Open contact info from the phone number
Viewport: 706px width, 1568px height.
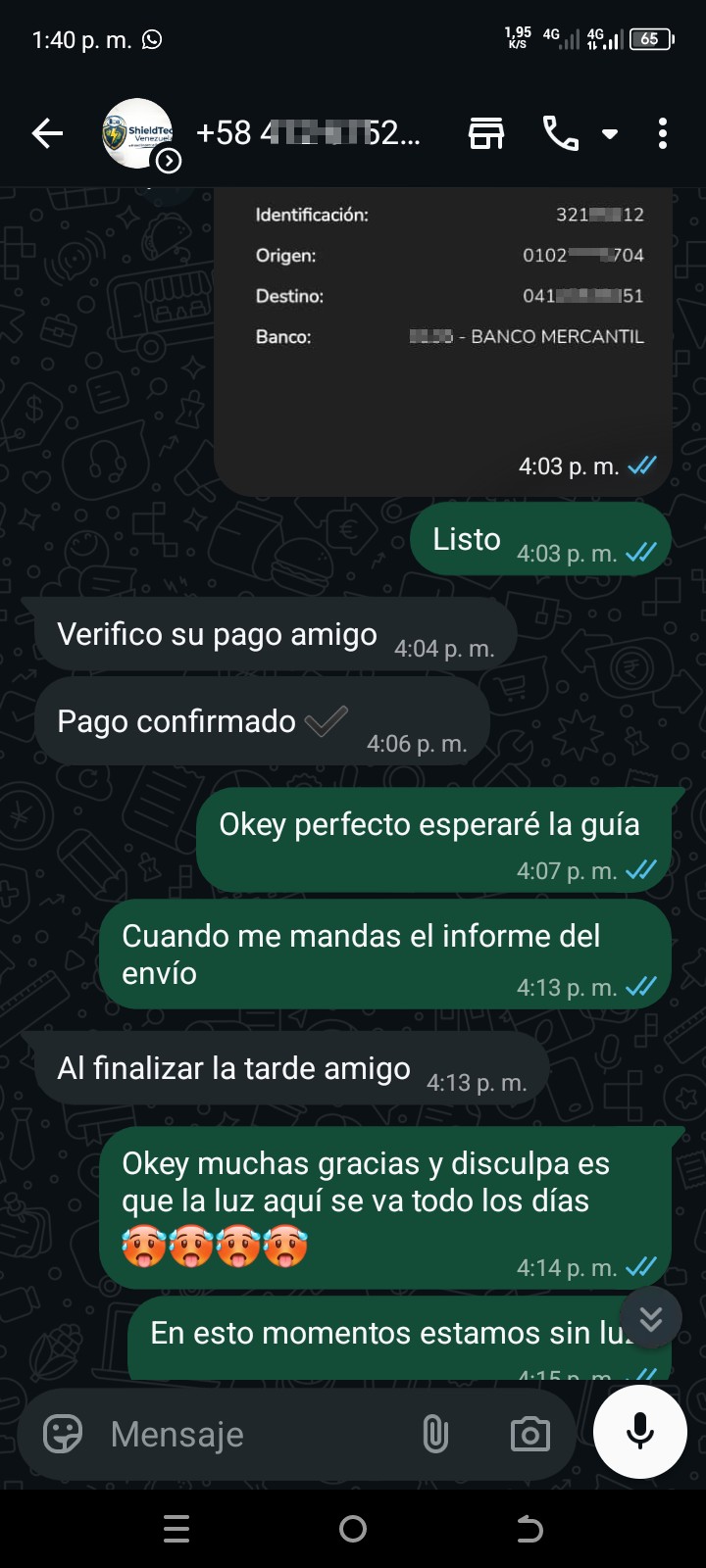point(308,133)
